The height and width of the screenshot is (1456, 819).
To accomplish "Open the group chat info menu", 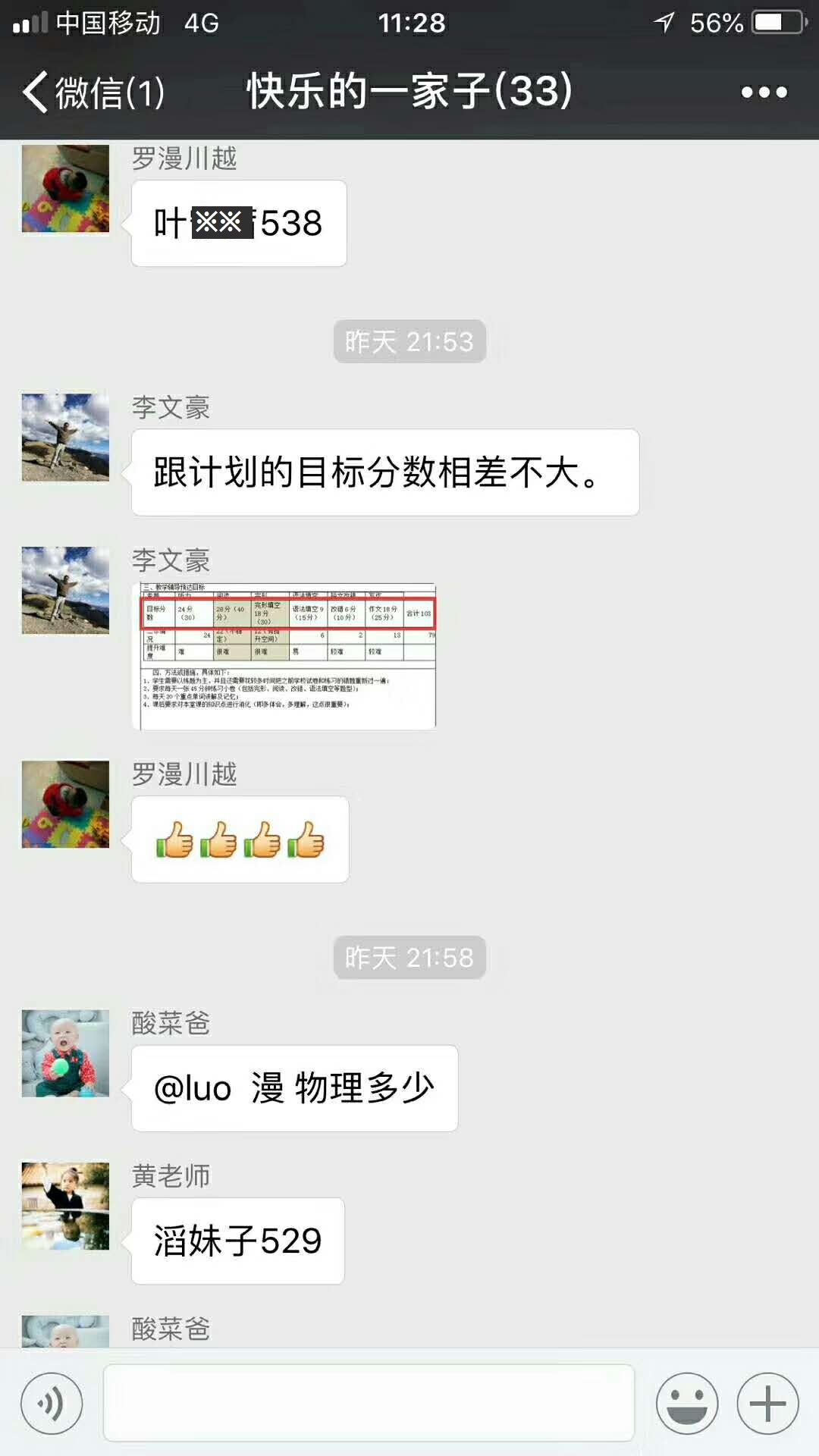I will pos(764,93).
